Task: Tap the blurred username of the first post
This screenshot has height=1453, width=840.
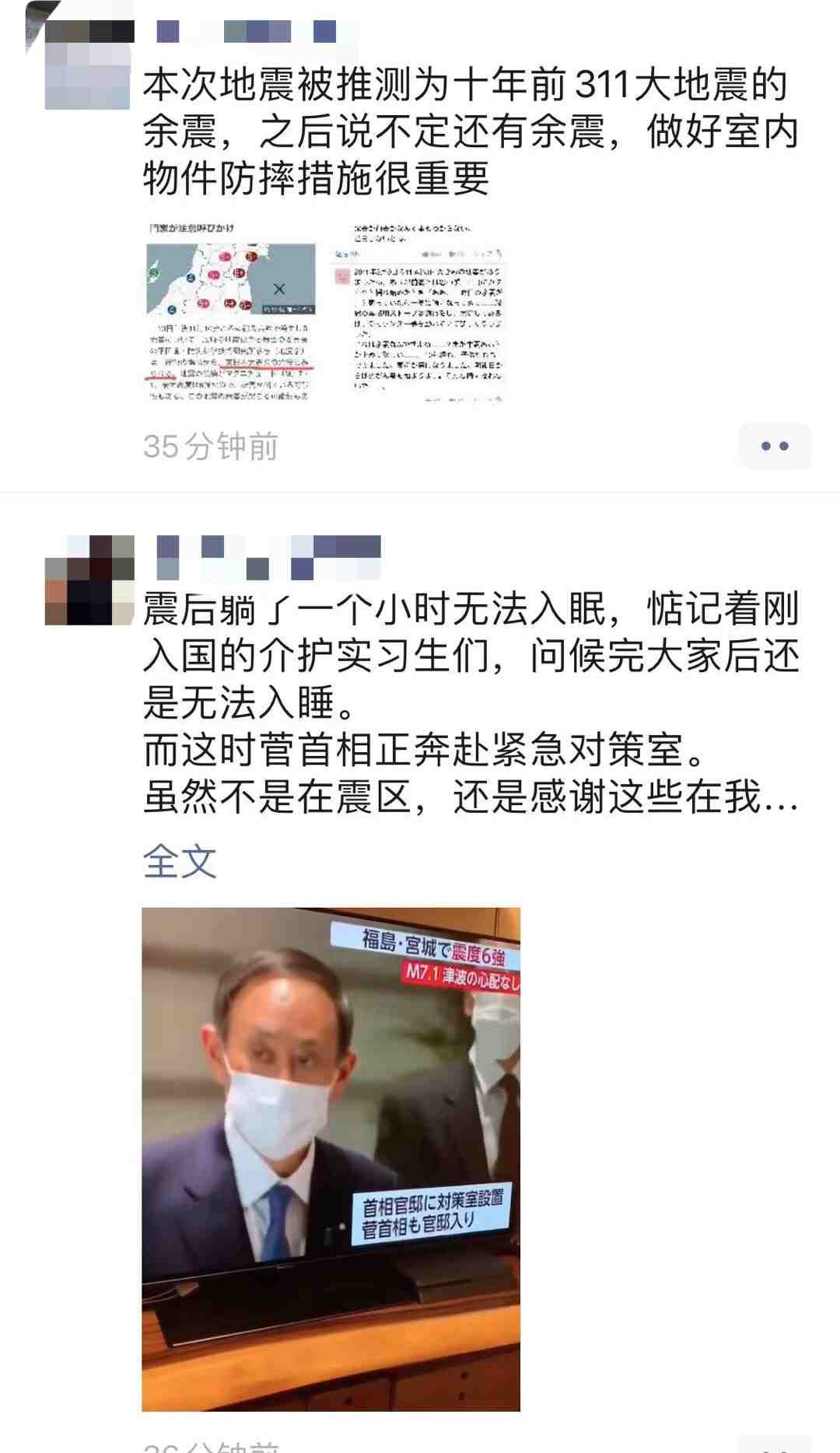Action: coord(247,32)
